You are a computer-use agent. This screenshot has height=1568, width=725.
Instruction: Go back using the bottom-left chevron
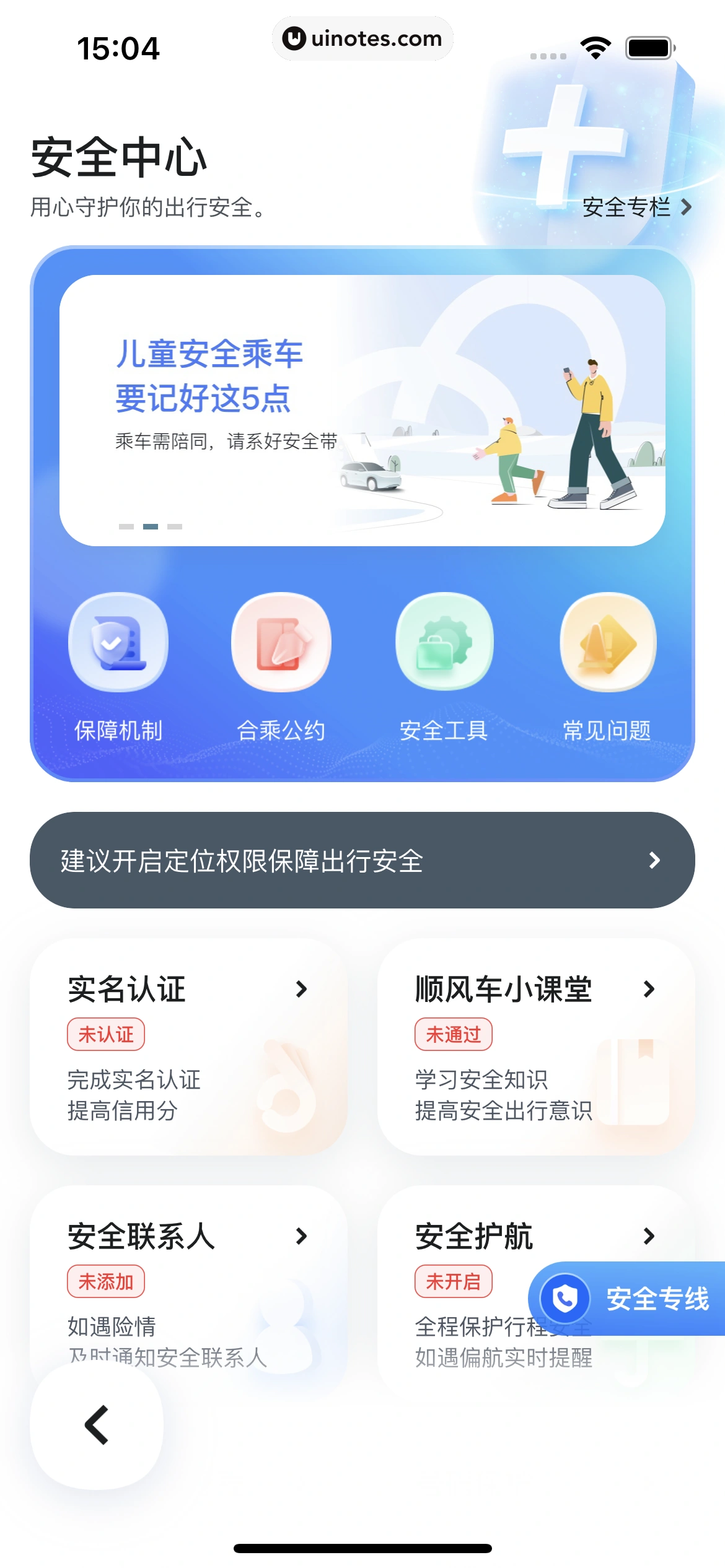[x=96, y=1425]
